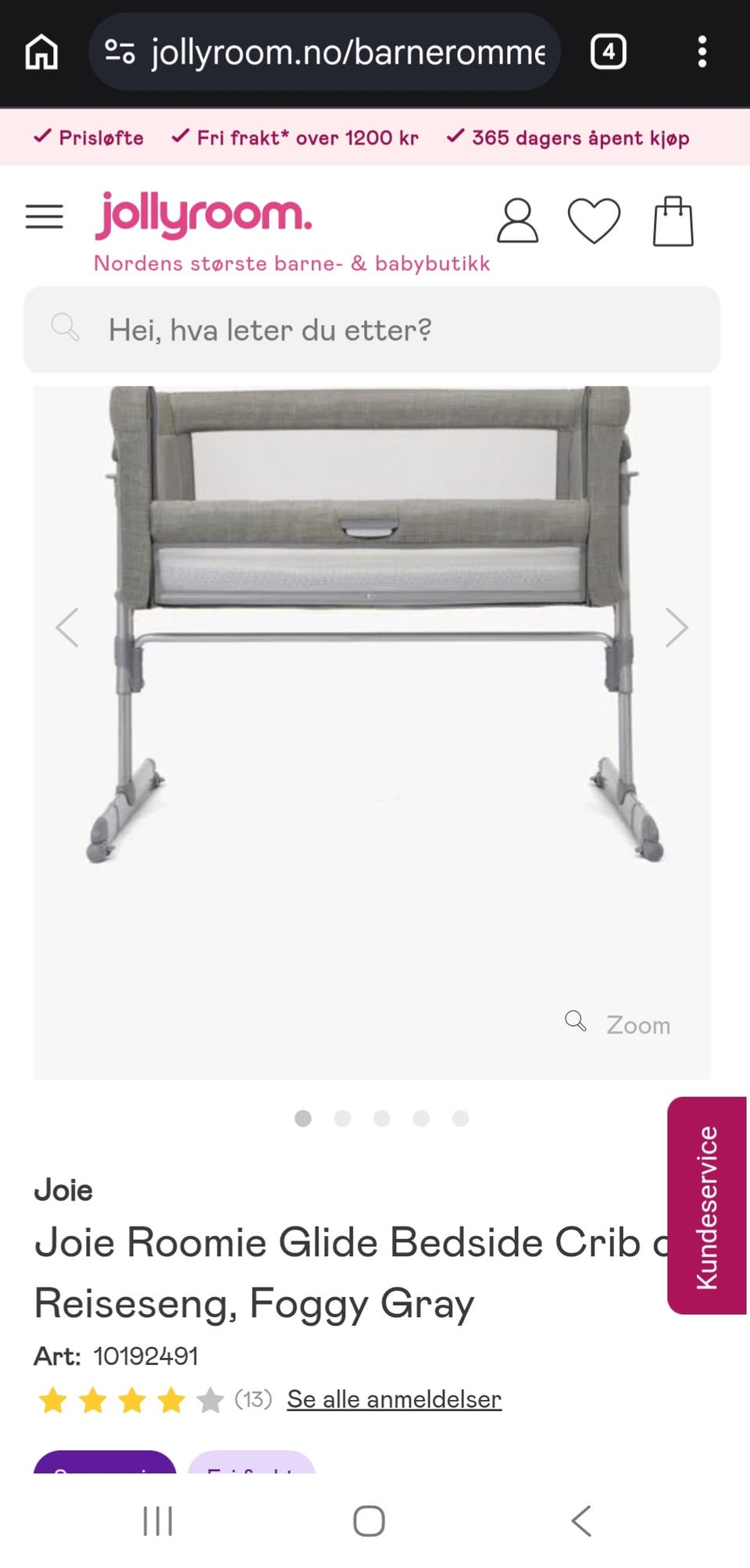The height and width of the screenshot is (1568, 750).
Task: Open recent apps from navigation bar
Action: point(158,1520)
